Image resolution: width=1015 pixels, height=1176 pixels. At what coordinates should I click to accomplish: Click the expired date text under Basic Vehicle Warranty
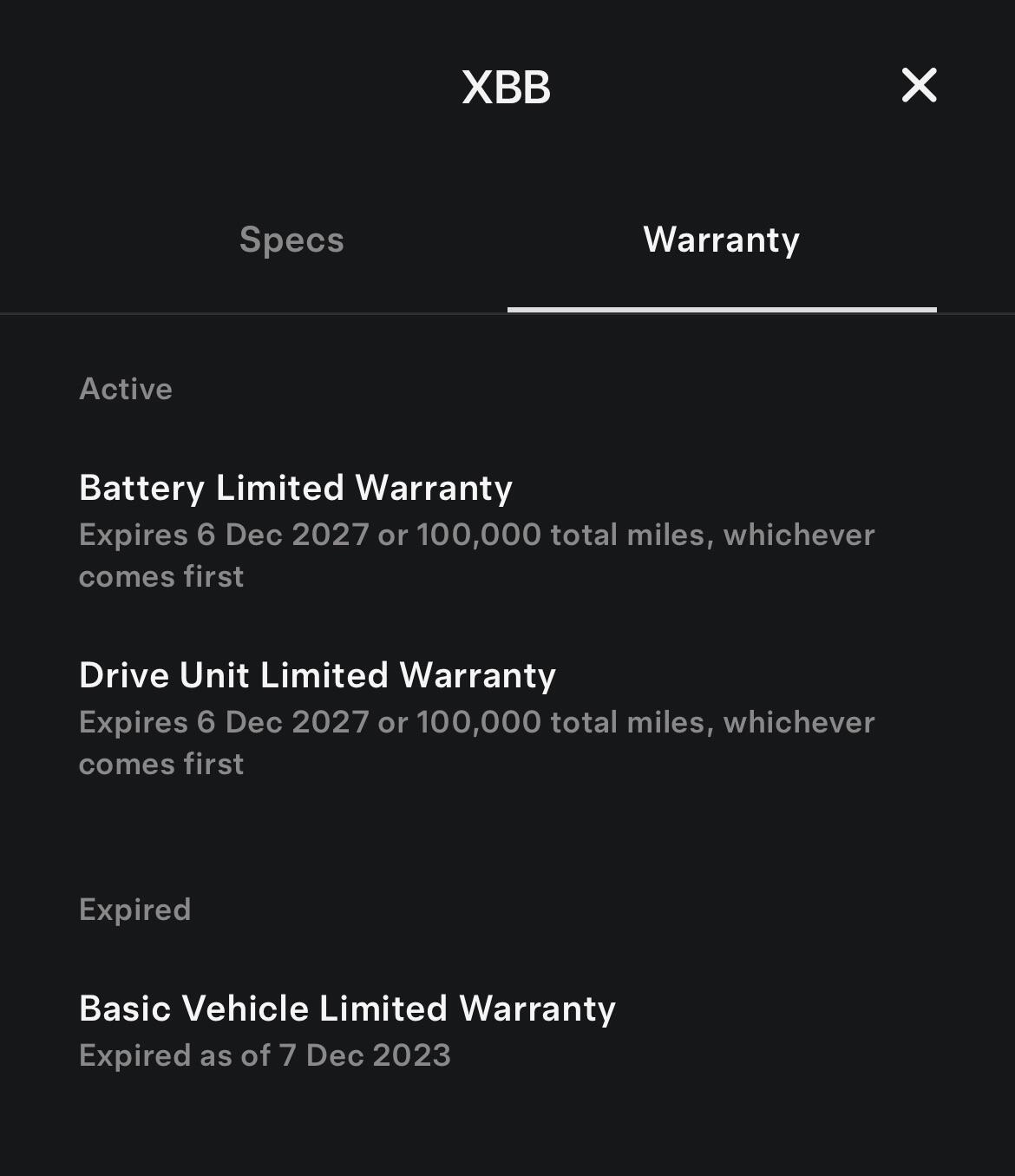(x=265, y=1054)
